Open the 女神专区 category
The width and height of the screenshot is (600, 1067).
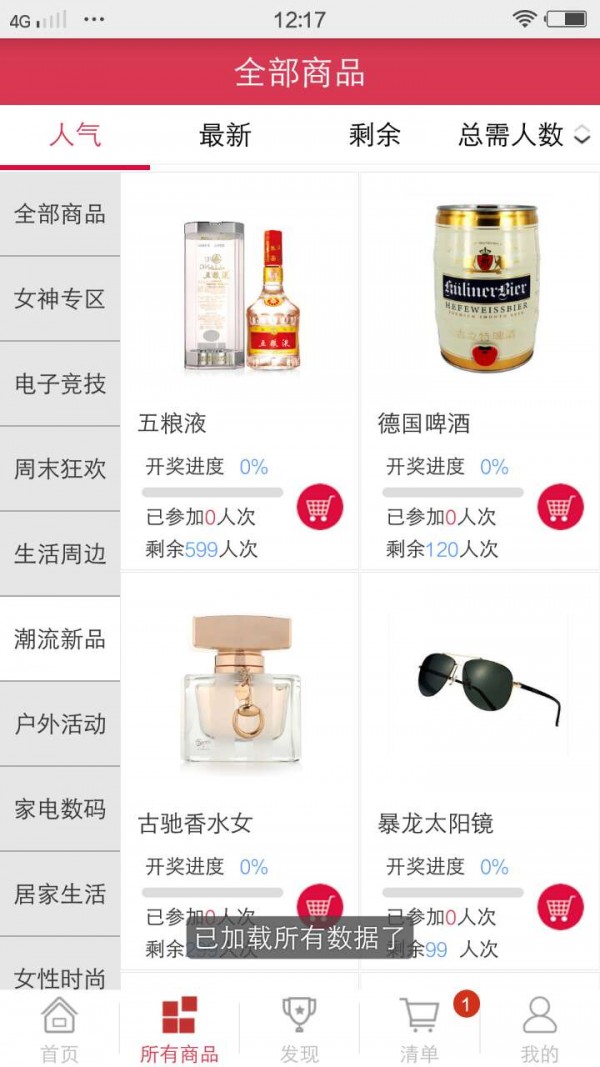point(60,299)
